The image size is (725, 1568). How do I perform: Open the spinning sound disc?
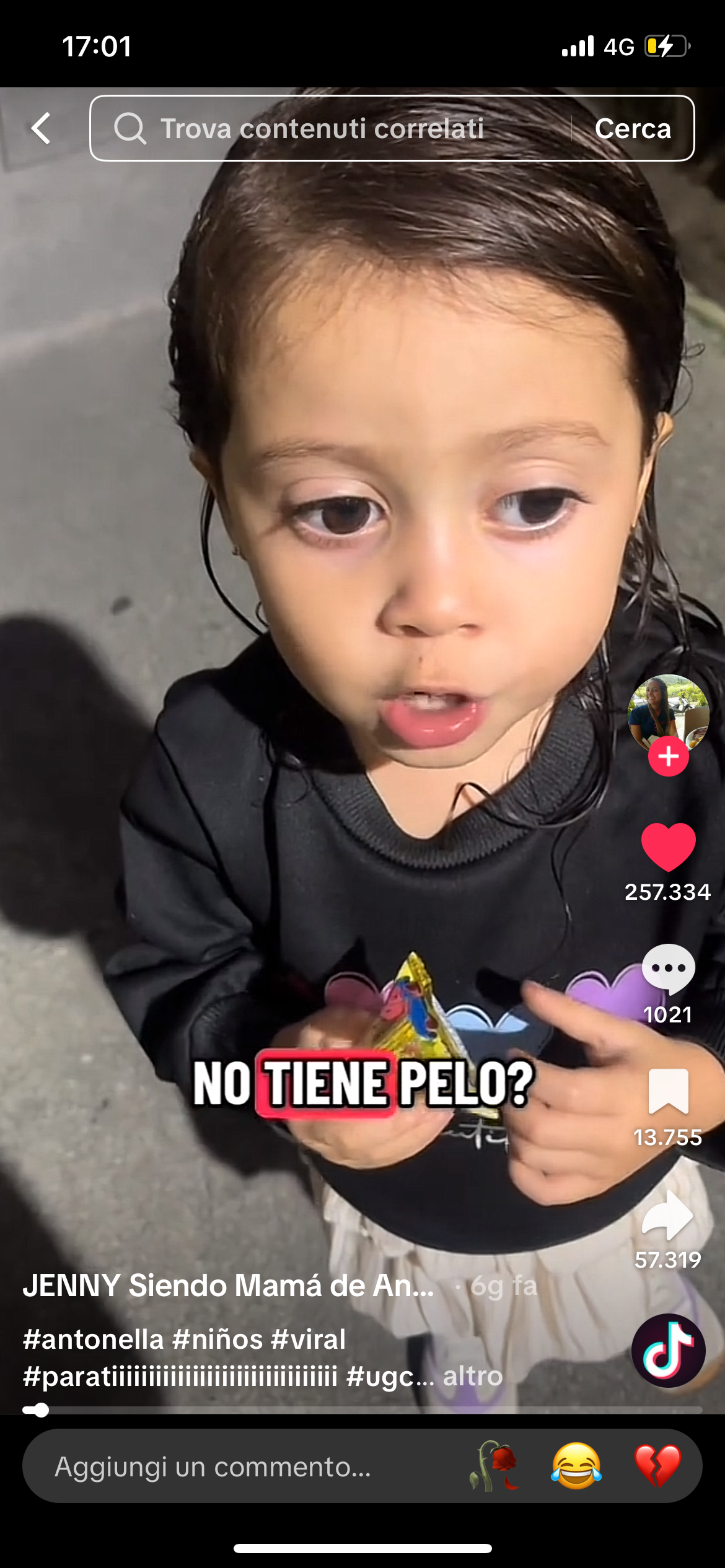(x=667, y=1350)
